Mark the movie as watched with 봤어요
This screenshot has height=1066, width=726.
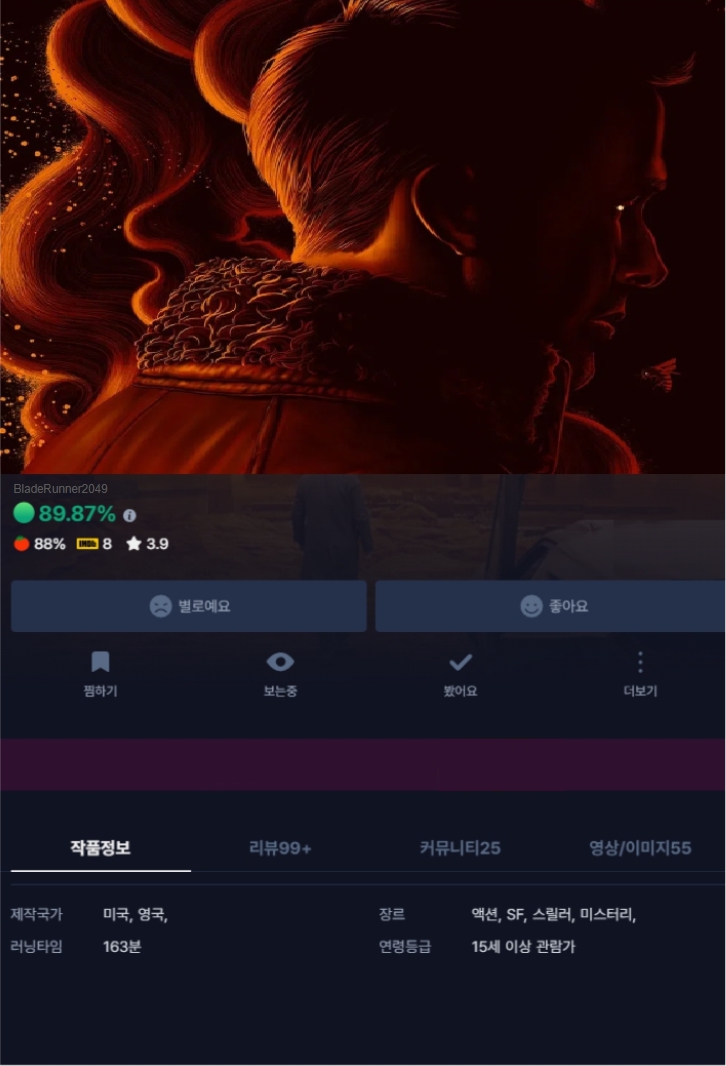tap(460, 674)
